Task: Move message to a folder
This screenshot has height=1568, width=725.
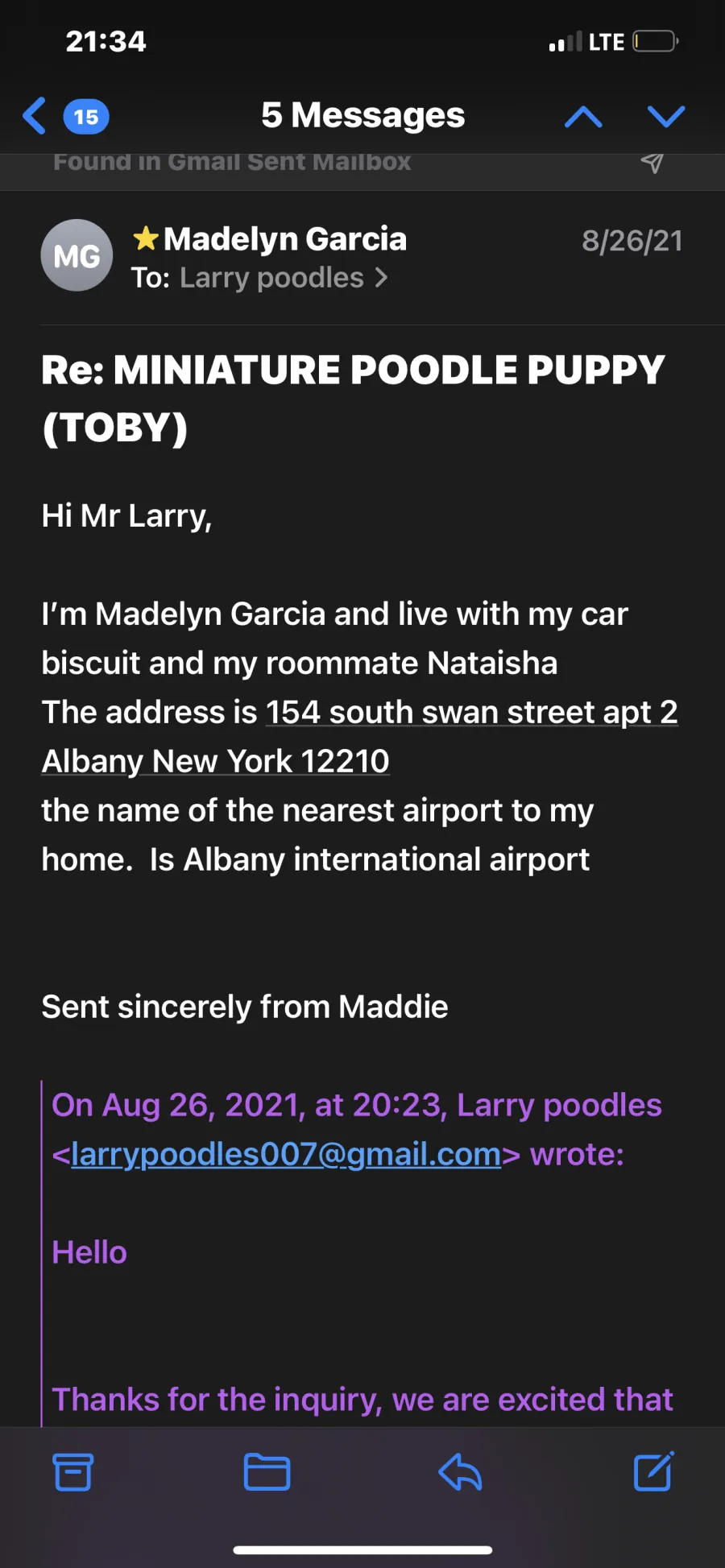Action: pyautogui.click(x=267, y=1472)
